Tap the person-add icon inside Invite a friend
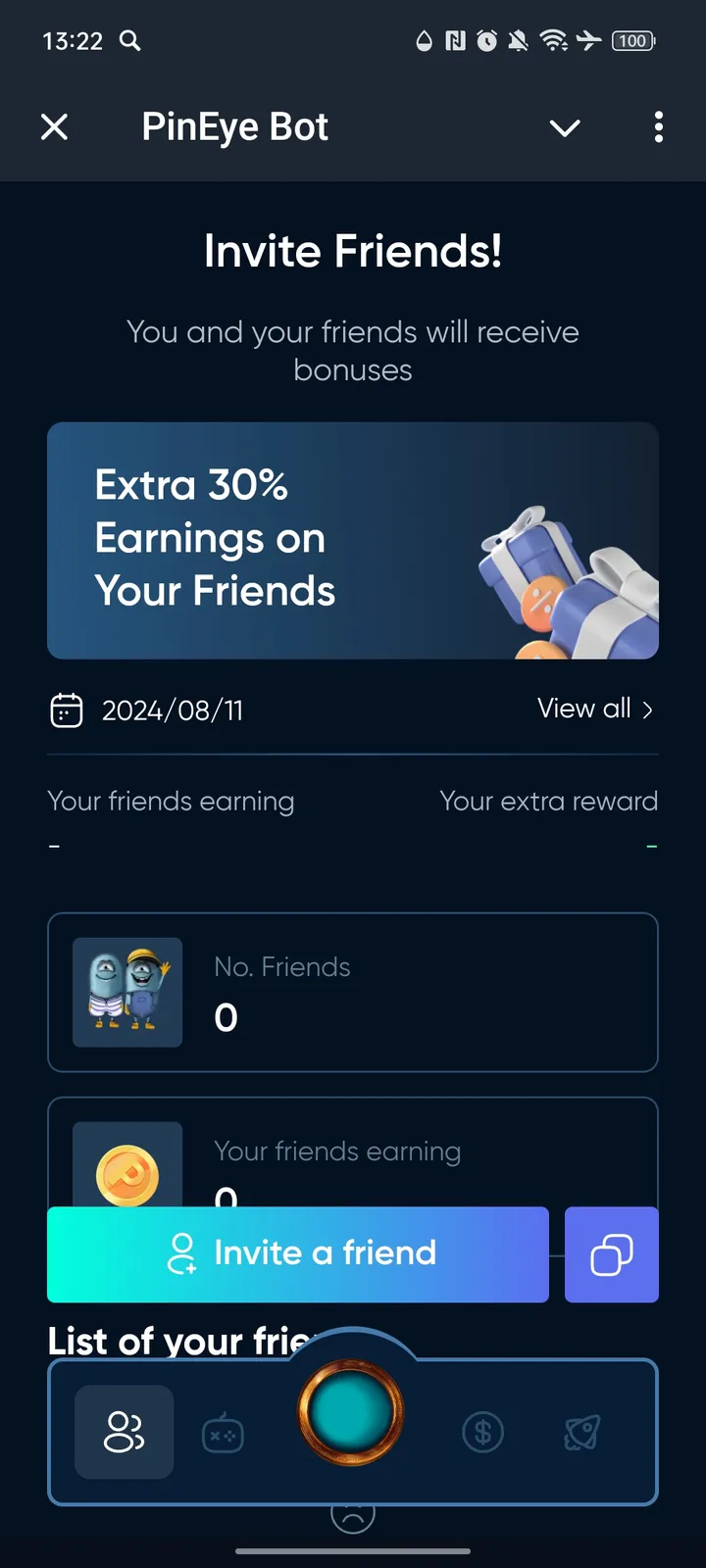Viewport: 706px width, 1568px height. point(183,1253)
